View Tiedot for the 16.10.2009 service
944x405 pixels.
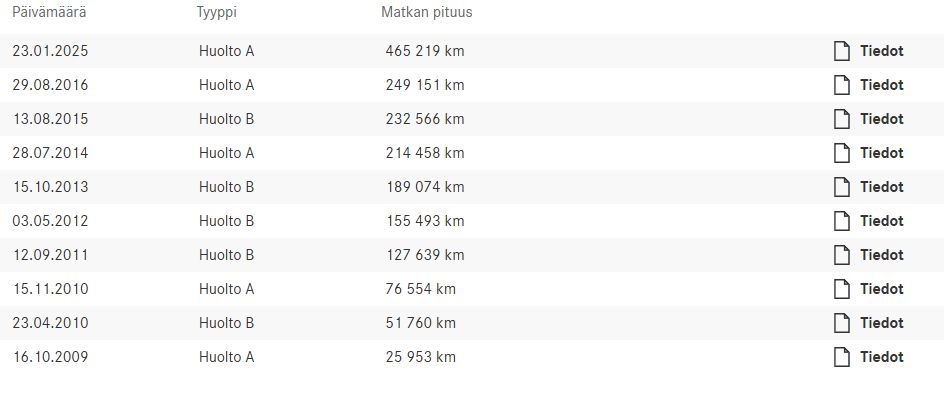[870, 357]
